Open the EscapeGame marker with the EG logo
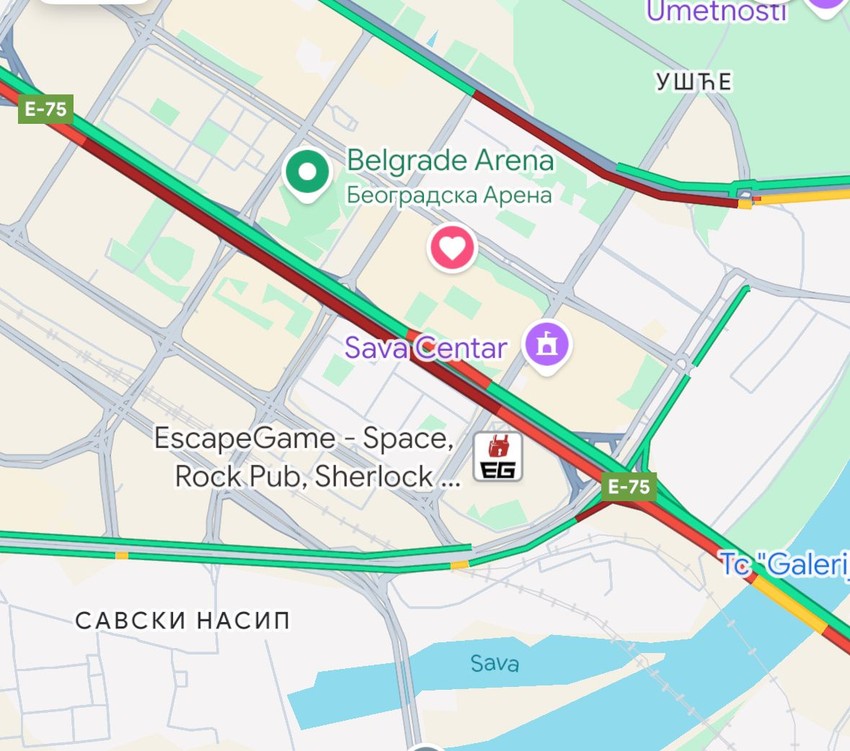The width and height of the screenshot is (850, 751). (497, 456)
